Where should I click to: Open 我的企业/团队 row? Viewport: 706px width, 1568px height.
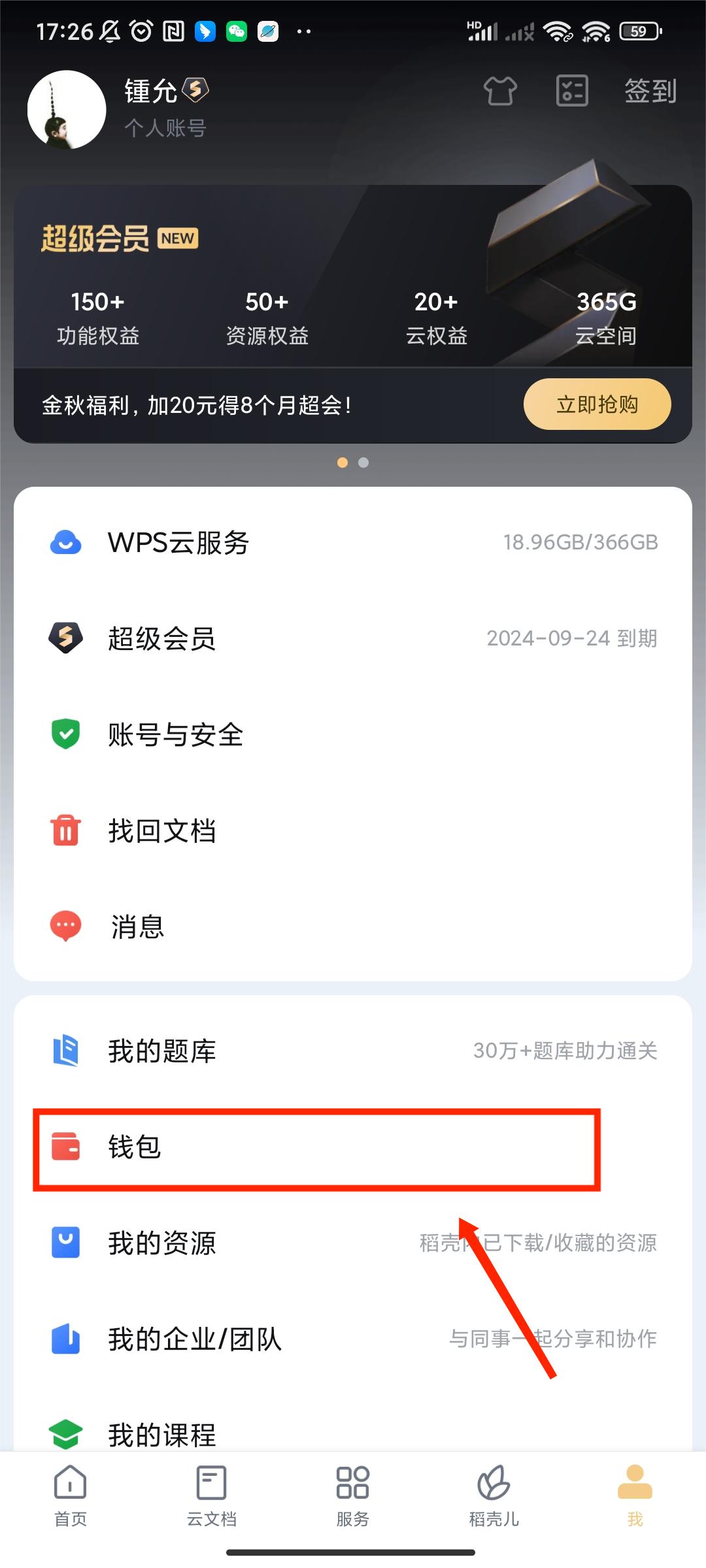[x=353, y=1339]
